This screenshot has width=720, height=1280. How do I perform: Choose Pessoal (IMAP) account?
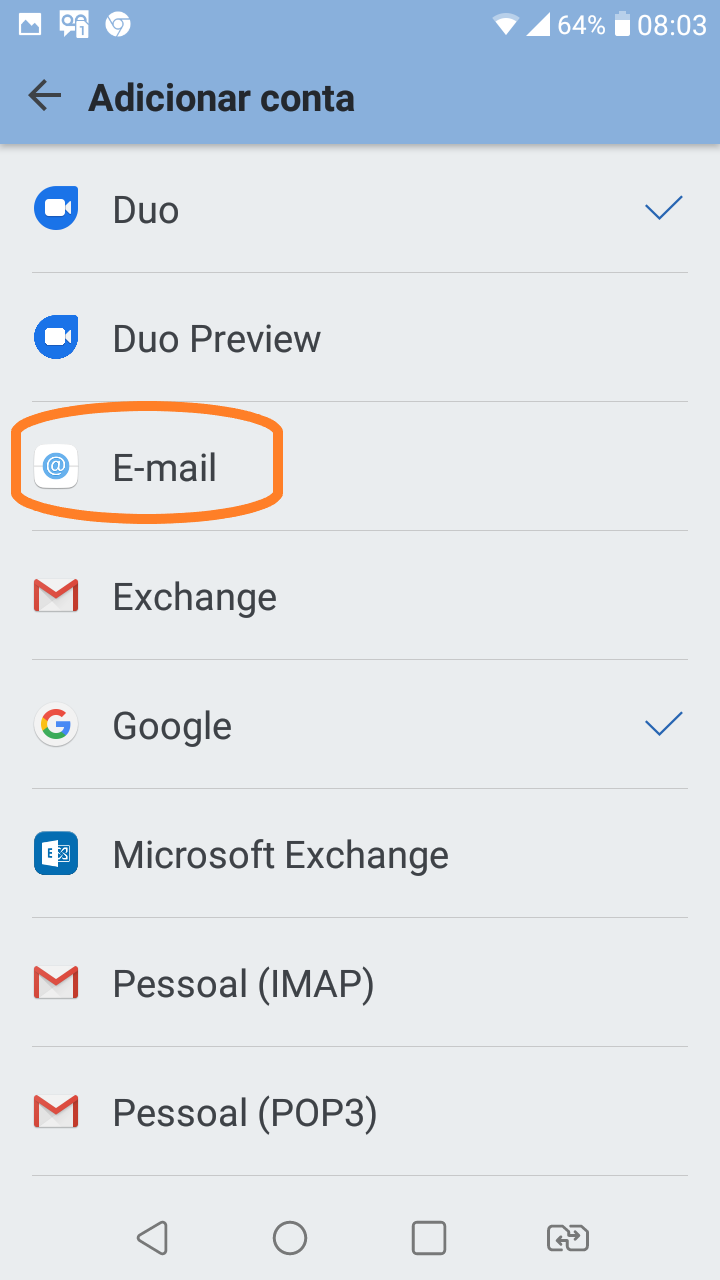[360, 983]
